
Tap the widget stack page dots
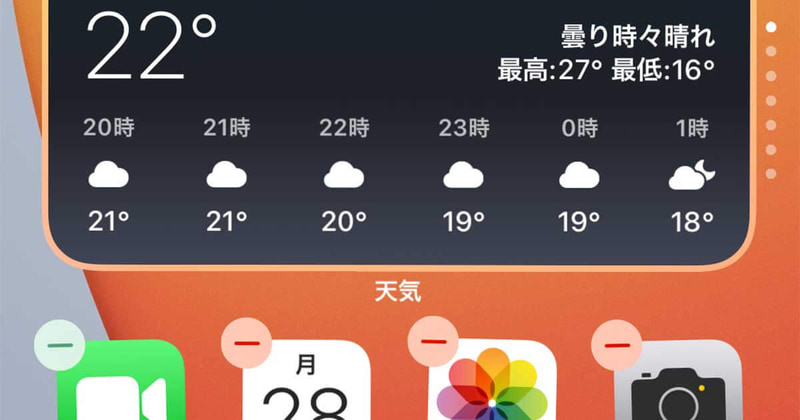tap(771, 100)
